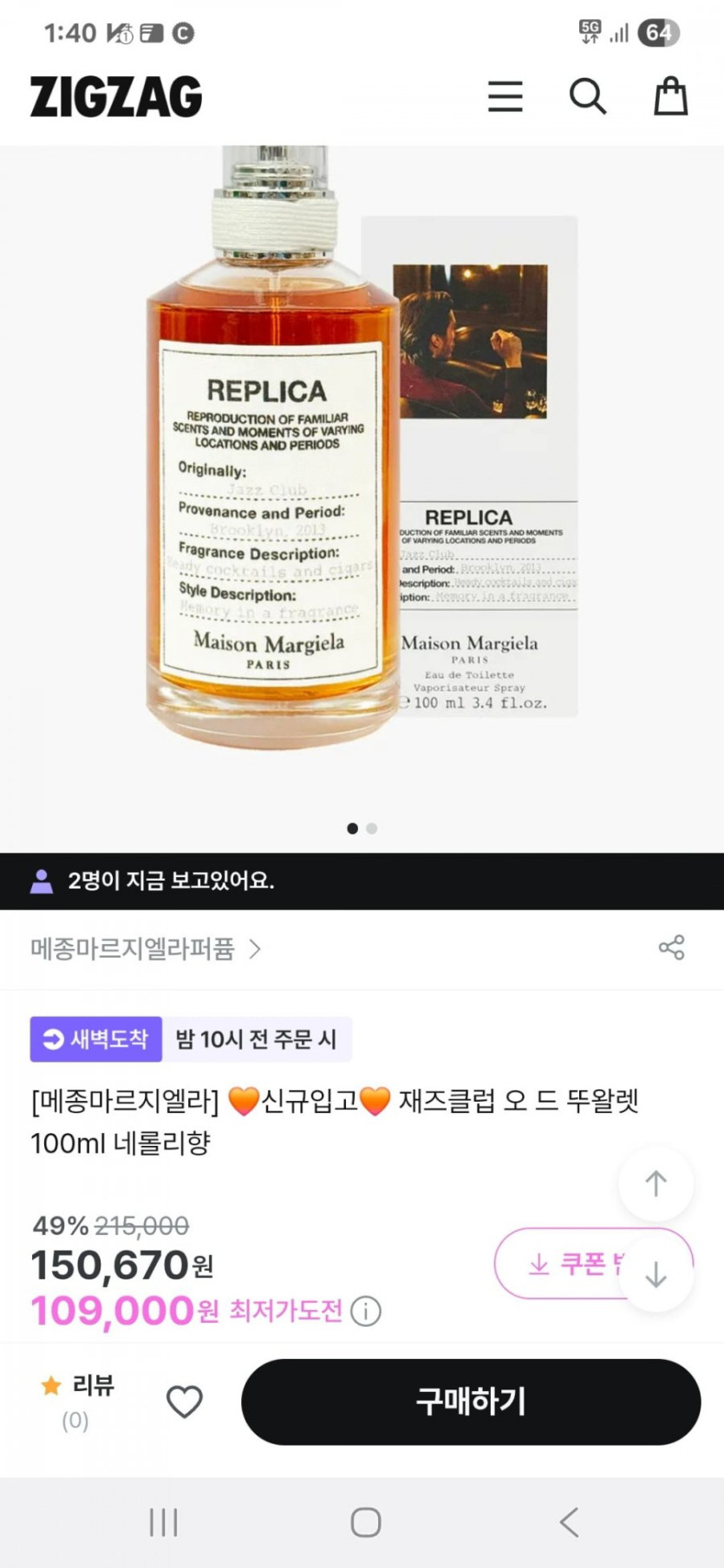Viewport: 724px width, 1568px height.
Task: Open the shopping bag cart
Action: [670, 96]
